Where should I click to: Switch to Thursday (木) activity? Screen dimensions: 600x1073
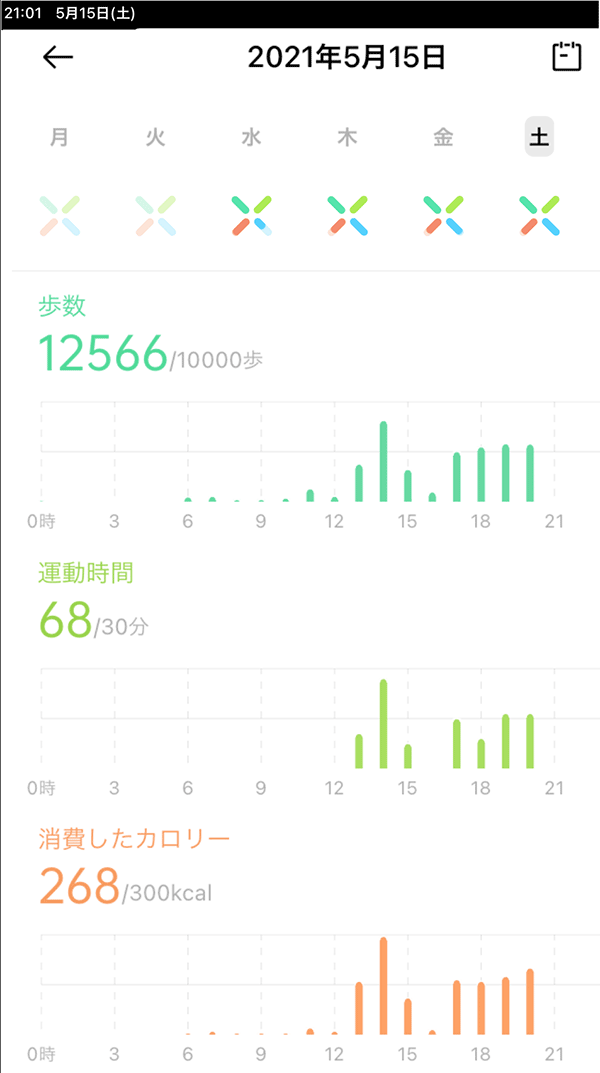coord(347,138)
